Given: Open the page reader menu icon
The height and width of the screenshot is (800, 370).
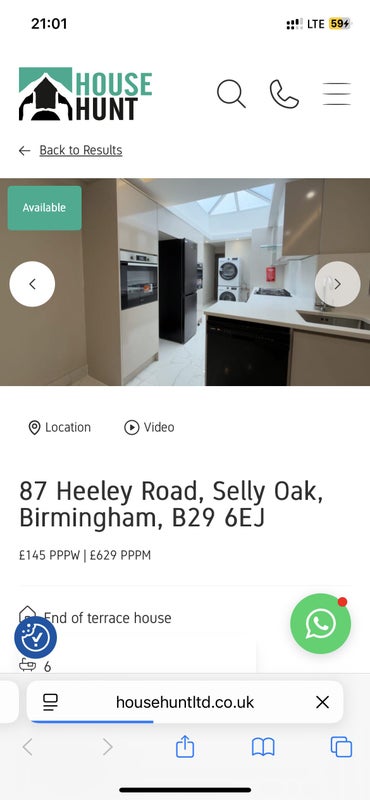Looking at the screenshot, I should pyautogui.click(x=51, y=703).
